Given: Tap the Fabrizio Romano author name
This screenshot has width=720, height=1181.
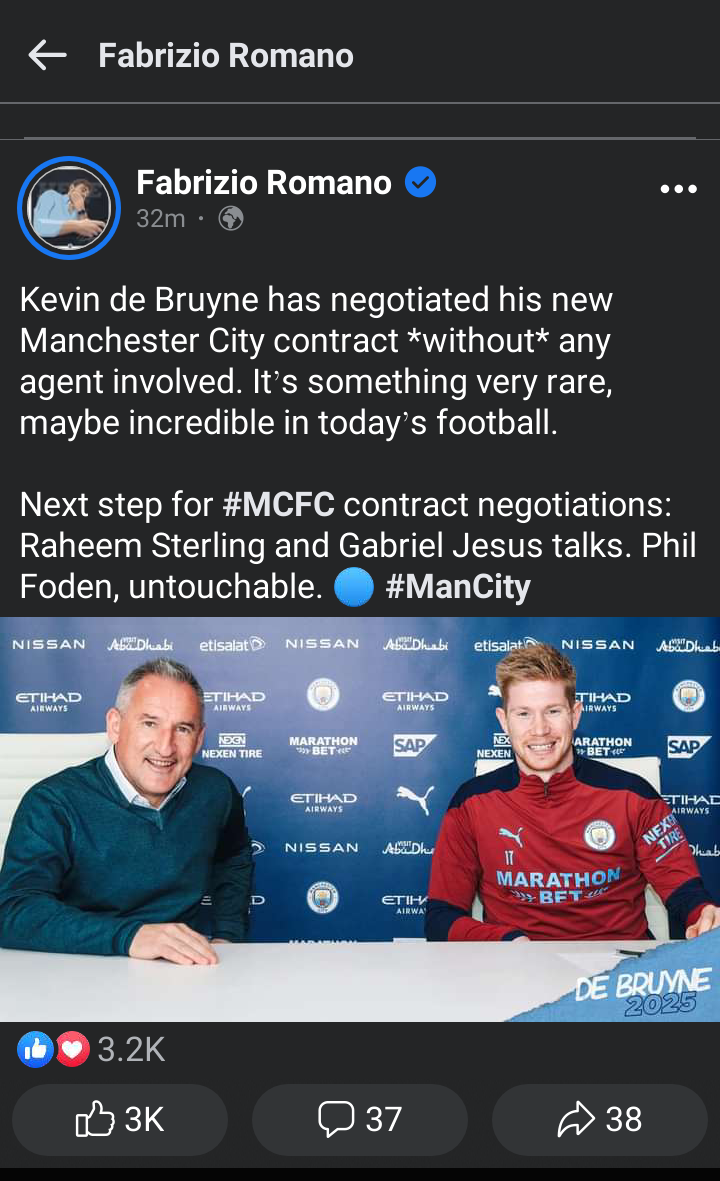Looking at the screenshot, I should tap(264, 182).
